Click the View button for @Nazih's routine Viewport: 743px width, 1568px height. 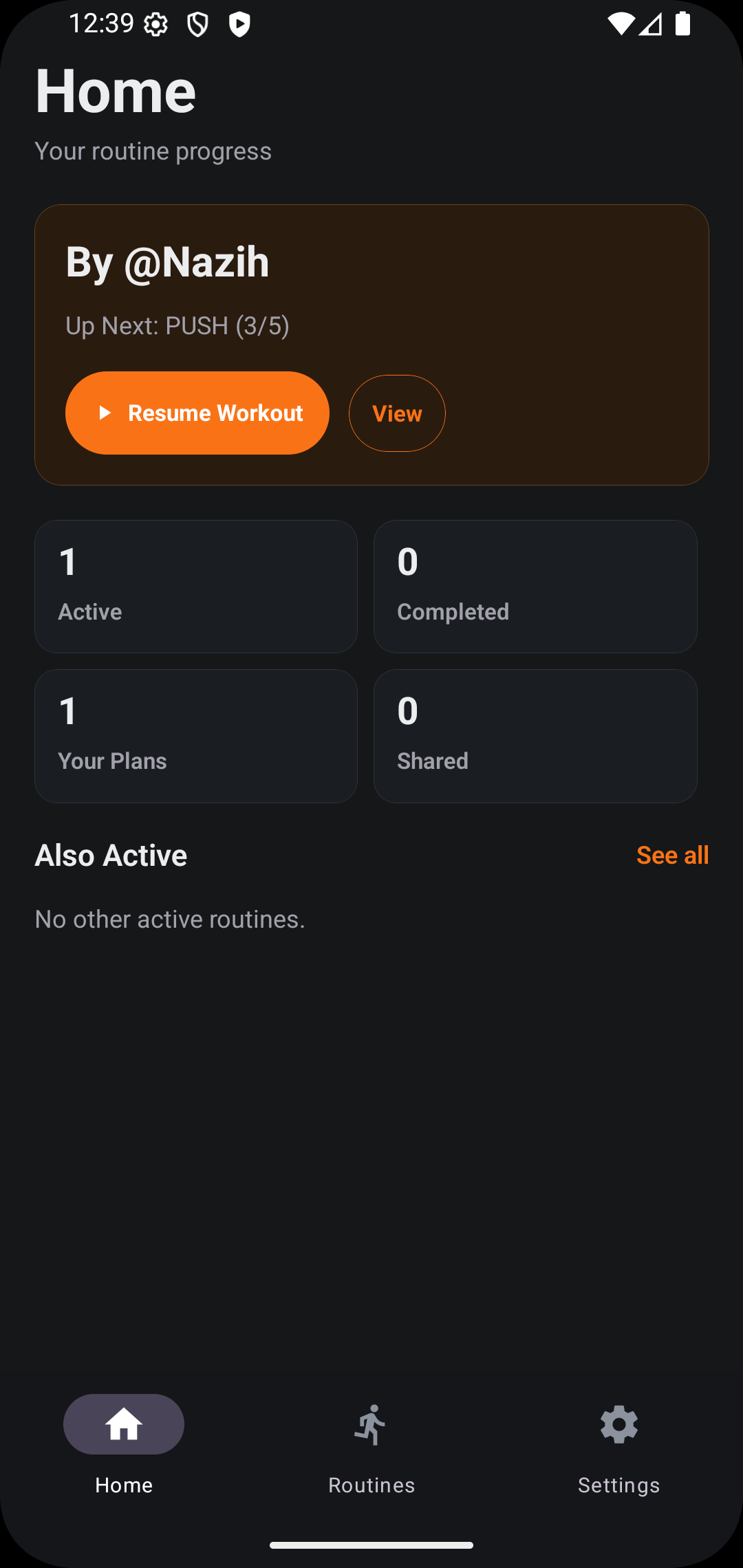pyautogui.click(x=397, y=413)
